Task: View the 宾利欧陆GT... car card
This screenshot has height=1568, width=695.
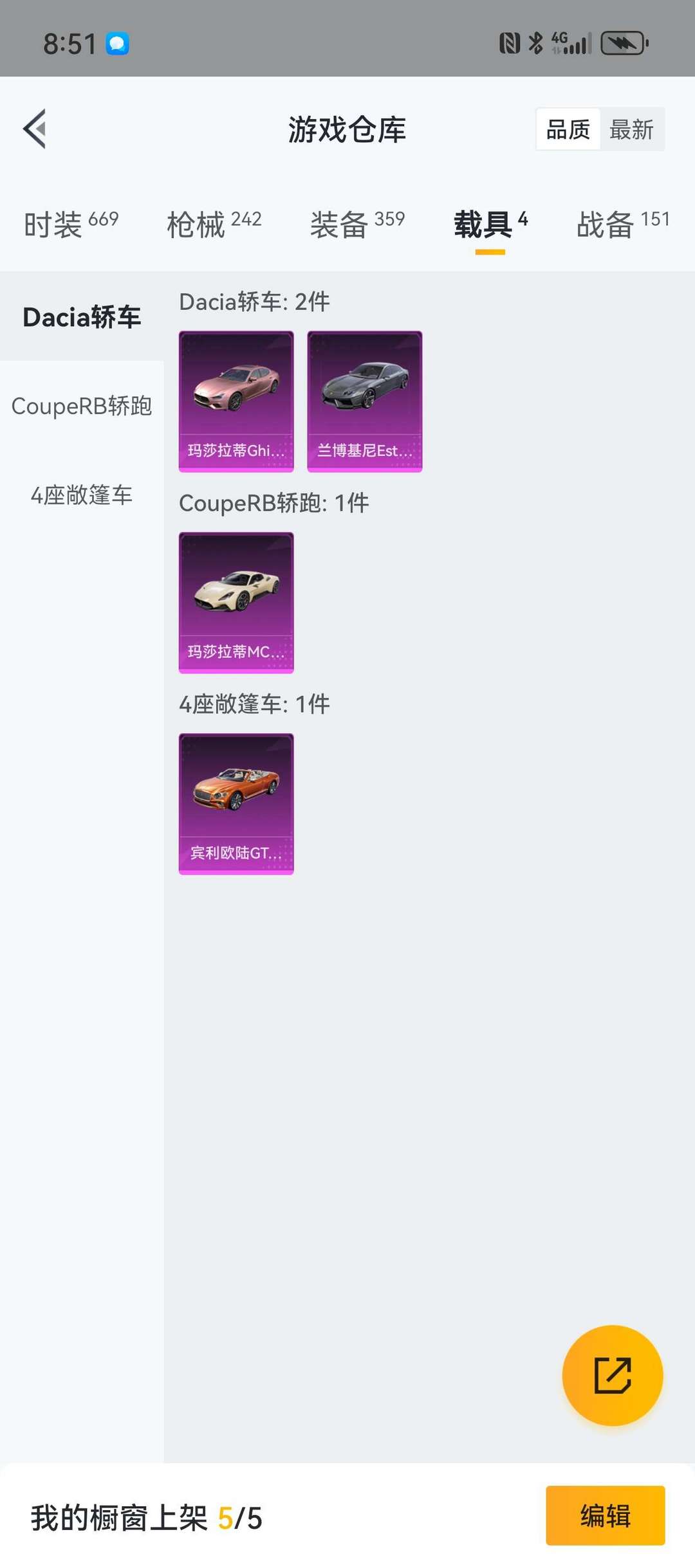Action: point(236,804)
